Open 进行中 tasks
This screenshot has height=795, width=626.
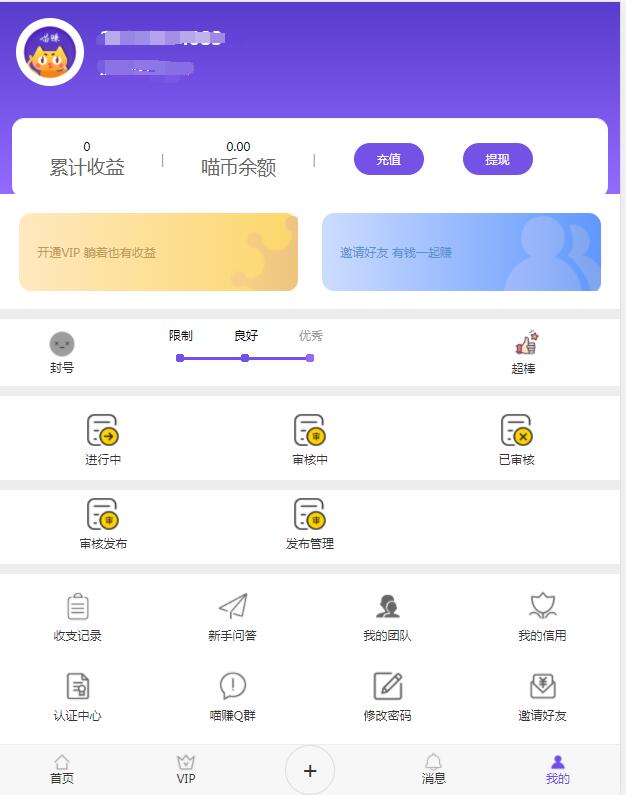pyautogui.click(x=103, y=440)
